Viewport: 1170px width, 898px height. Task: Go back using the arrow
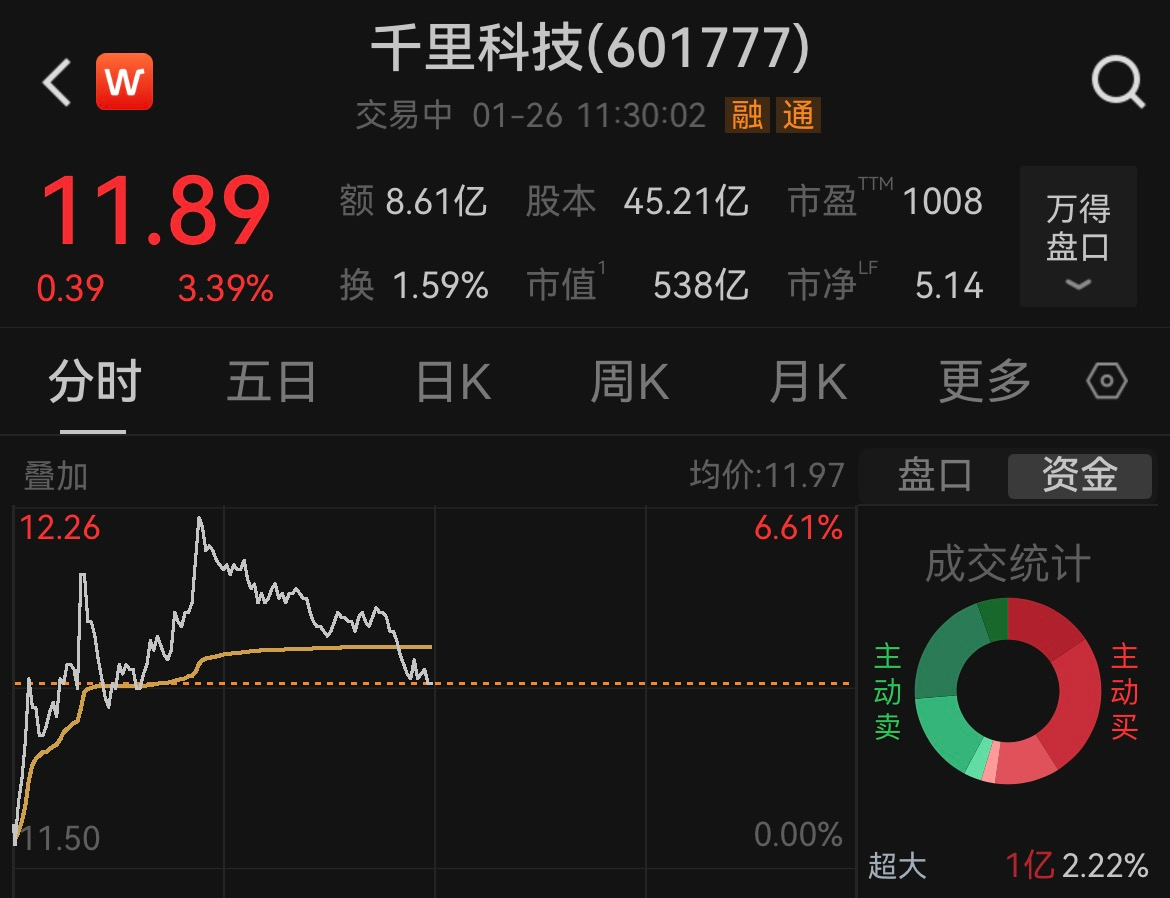(x=57, y=82)
